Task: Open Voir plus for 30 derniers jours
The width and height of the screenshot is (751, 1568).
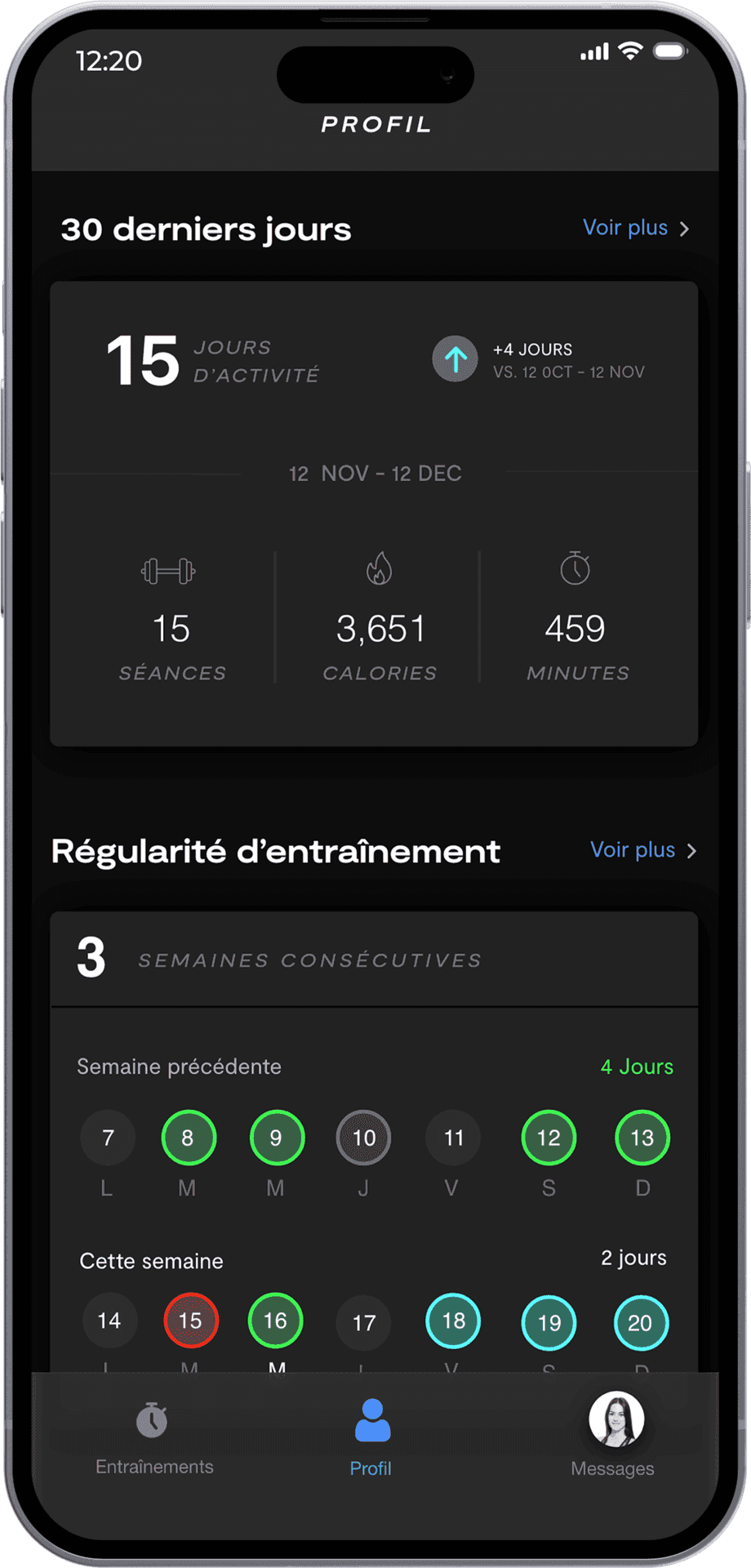Action: coord(635,228)
